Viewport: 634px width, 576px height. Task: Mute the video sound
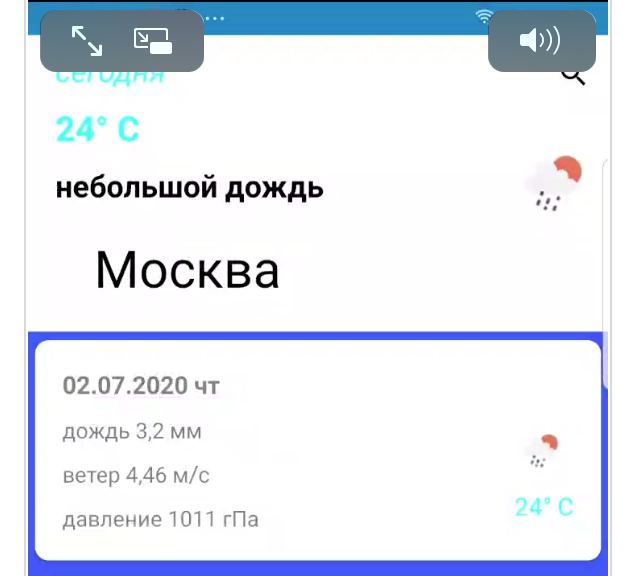click(x=540, y=41)
